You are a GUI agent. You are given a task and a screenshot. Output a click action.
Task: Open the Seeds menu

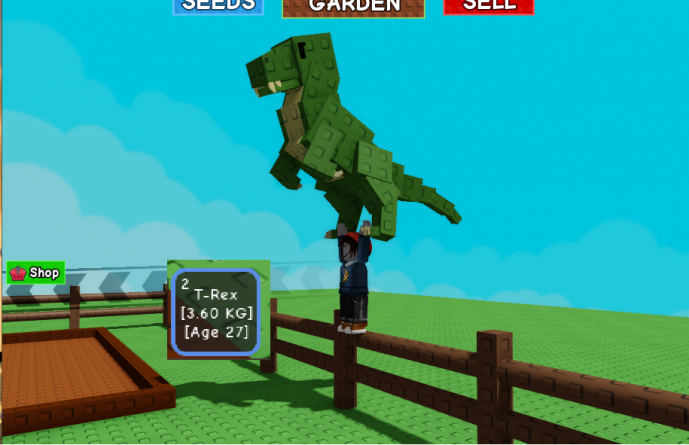pyautogui.click(x=218, y=6)
